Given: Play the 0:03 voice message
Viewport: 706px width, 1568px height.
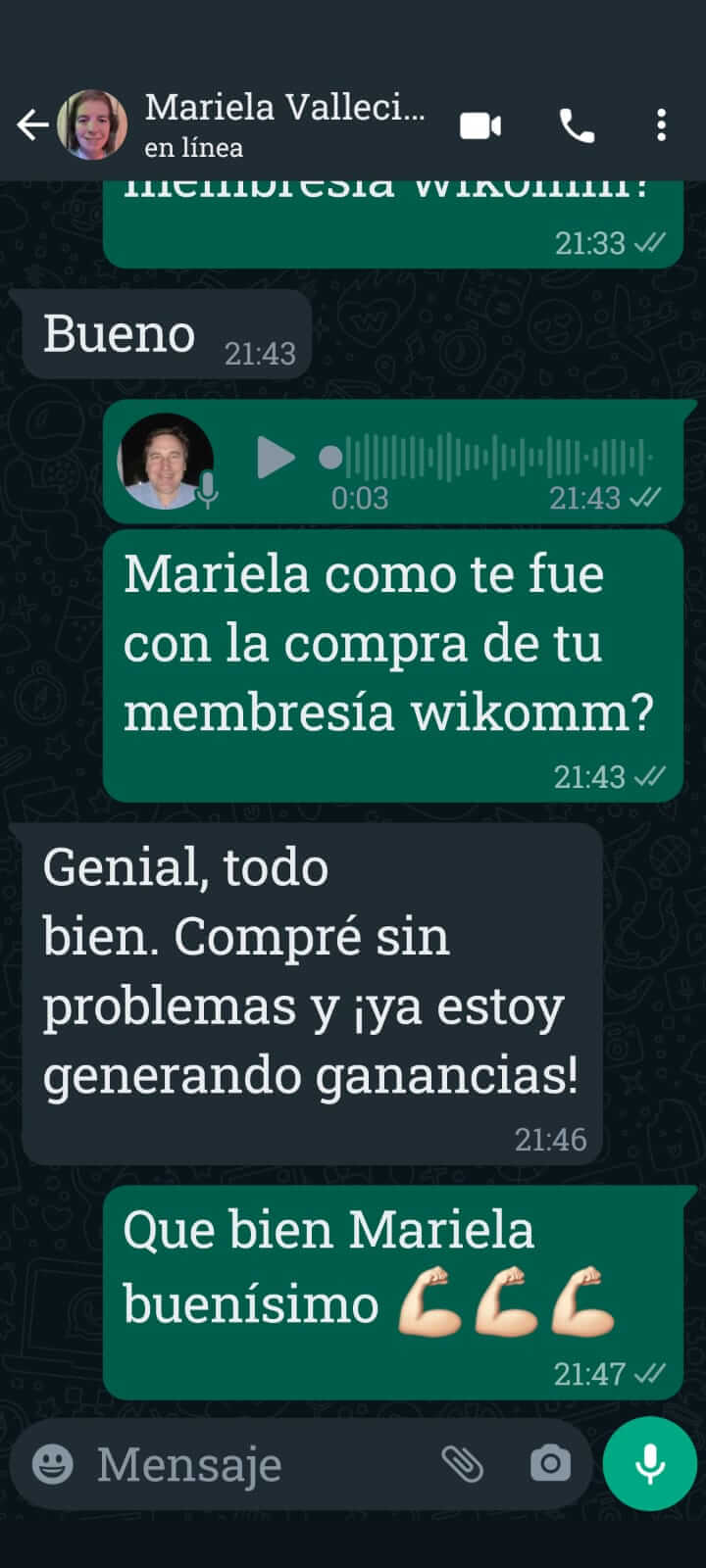Looking at the screenshot, I should click(x=276, y=458).
